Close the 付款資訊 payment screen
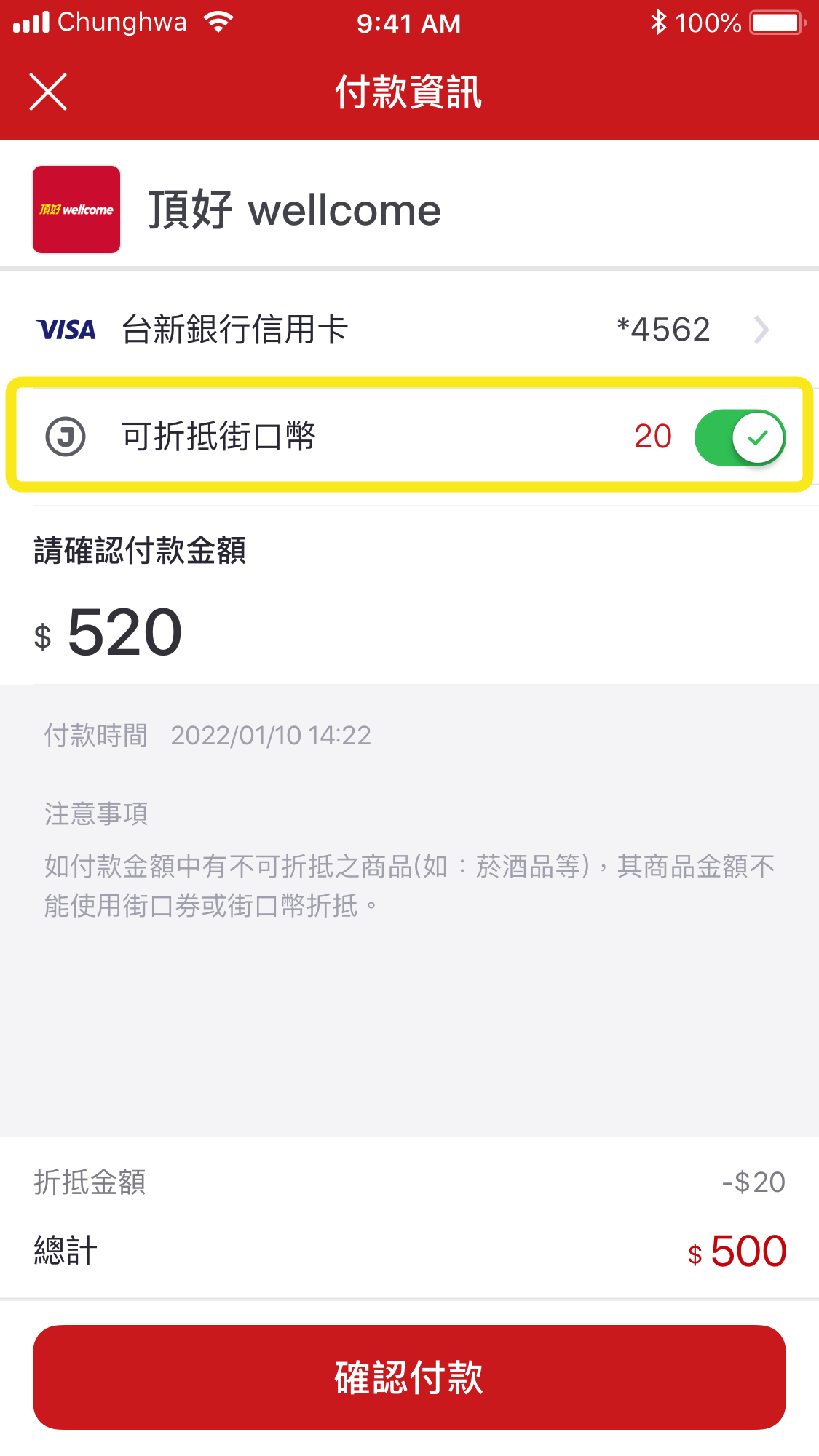Screen dimensions: 819x1456 pyautogui.click(x=48, y=92)
